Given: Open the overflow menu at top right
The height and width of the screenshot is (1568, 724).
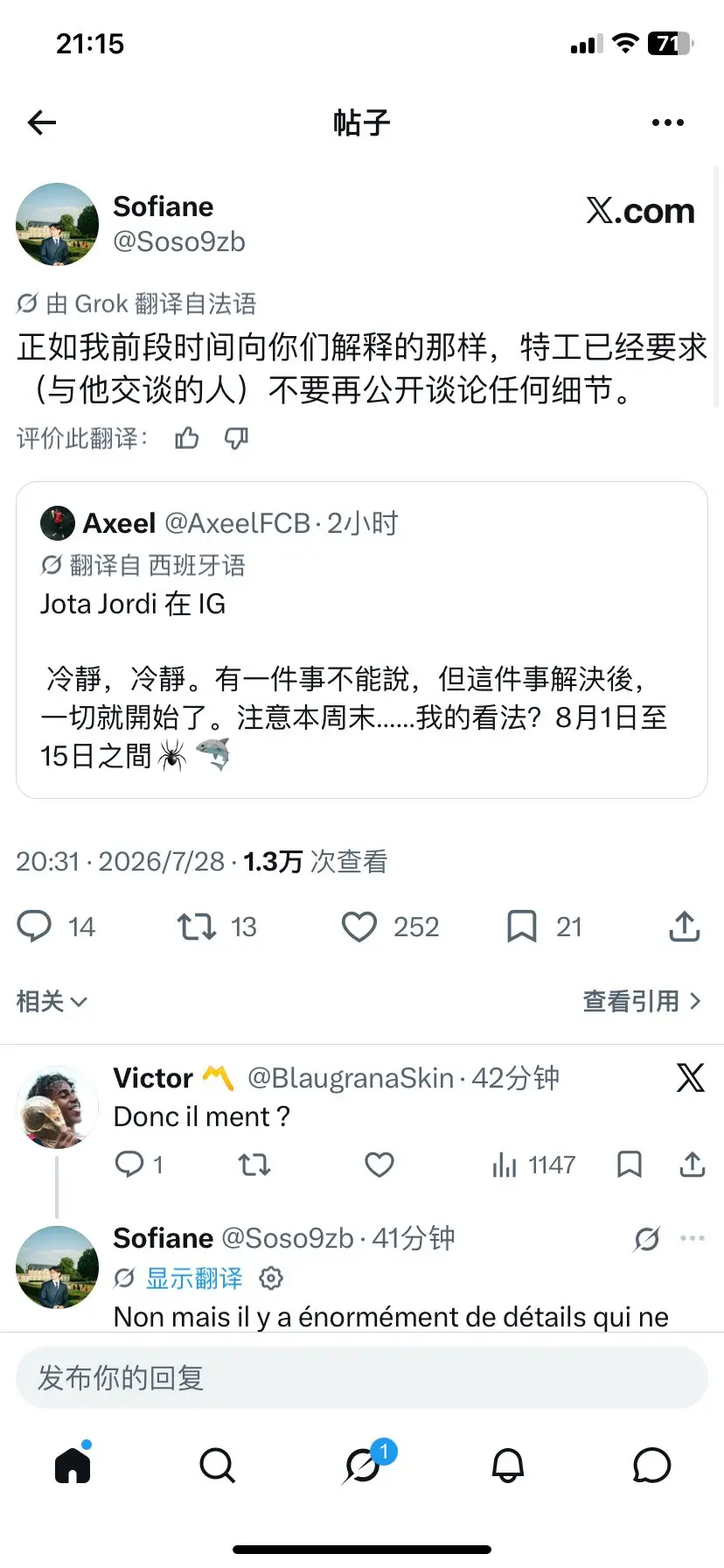Looking at the screenshot, I should point(668,122).
